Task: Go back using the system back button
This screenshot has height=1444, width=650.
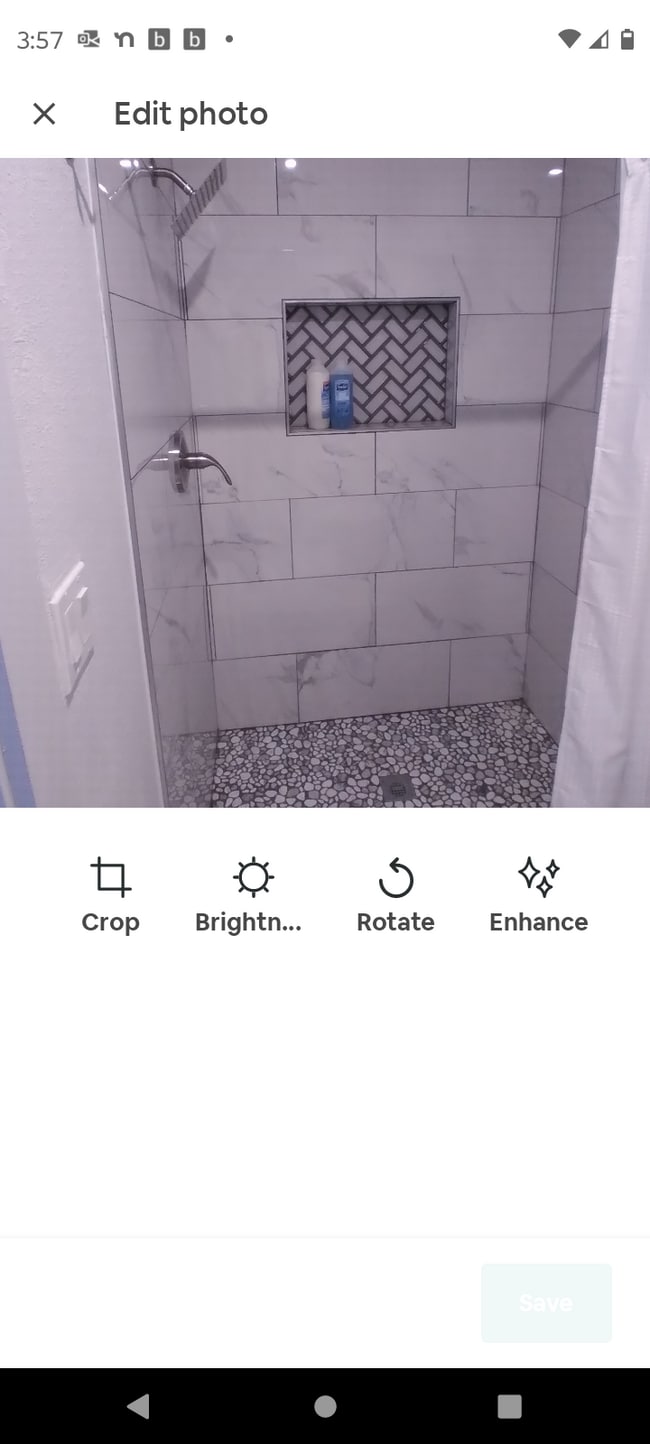Action: click(138, 1406)
